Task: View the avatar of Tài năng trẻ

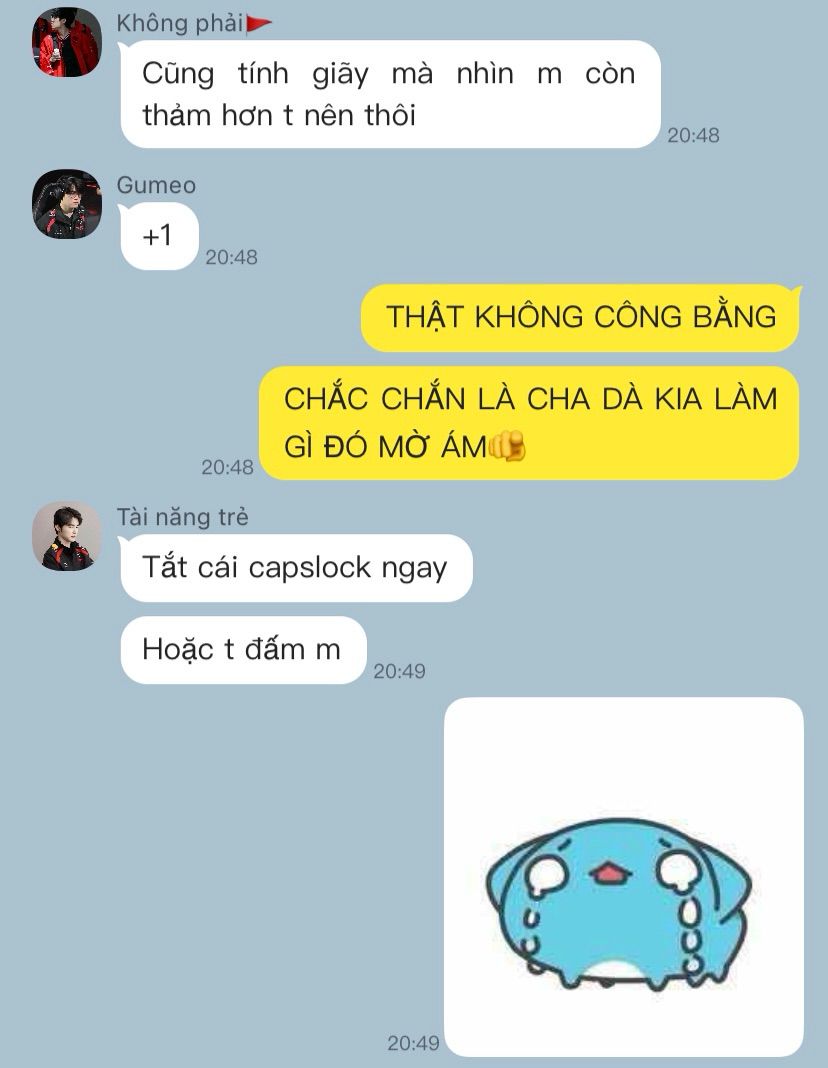Action: point(67,536)
